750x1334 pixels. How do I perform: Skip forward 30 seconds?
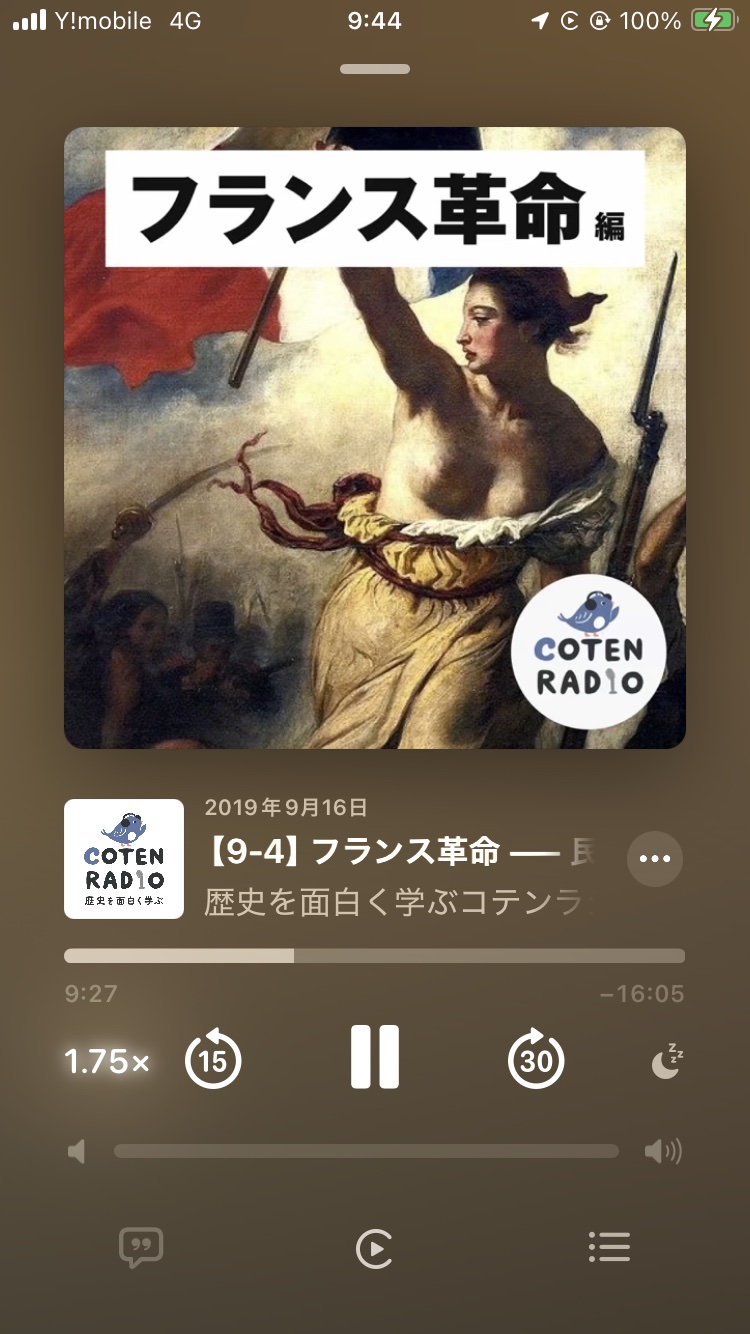pyautogui.click(x=536, y=1059)
